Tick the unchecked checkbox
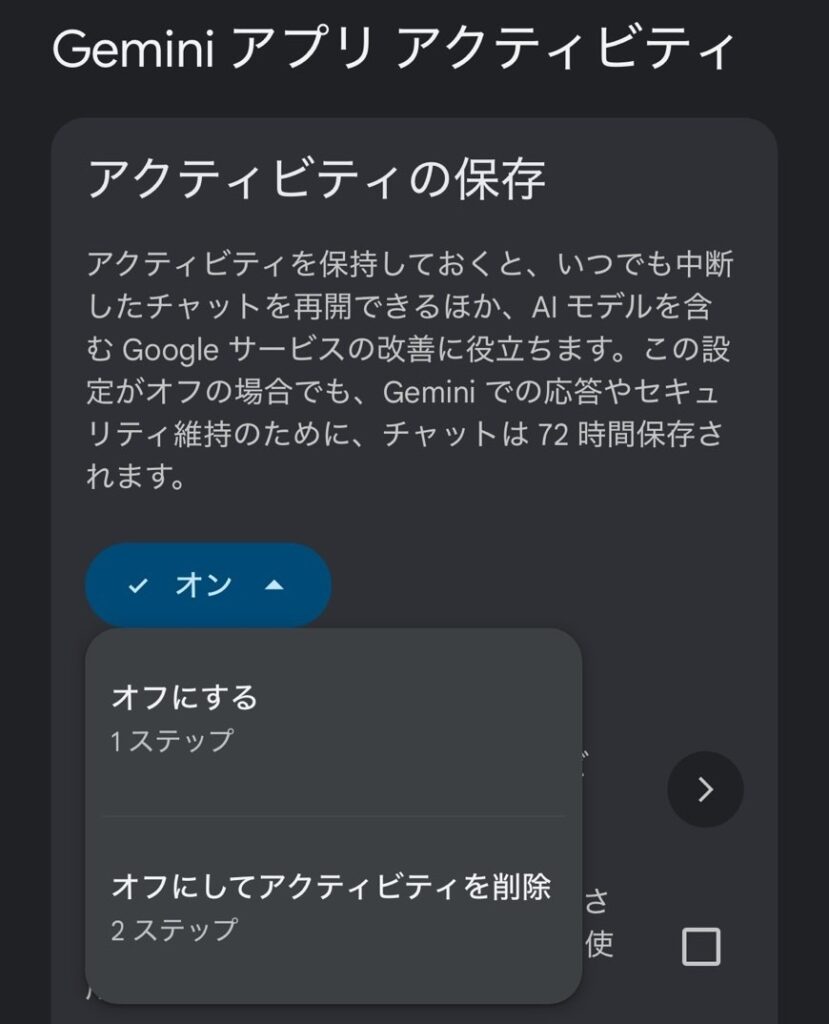The image size is (829, 1024). tap(700, 946)
